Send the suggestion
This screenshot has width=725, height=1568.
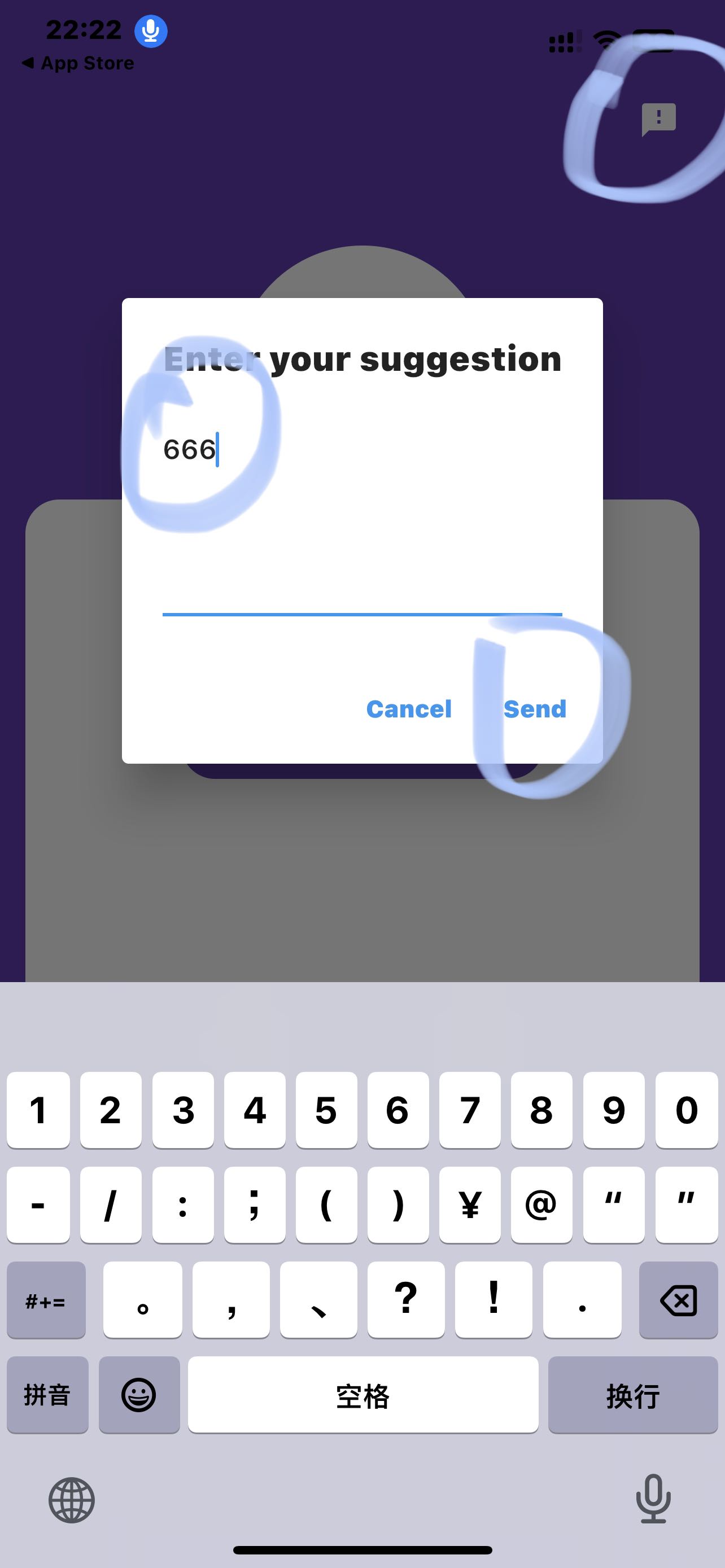535,709
